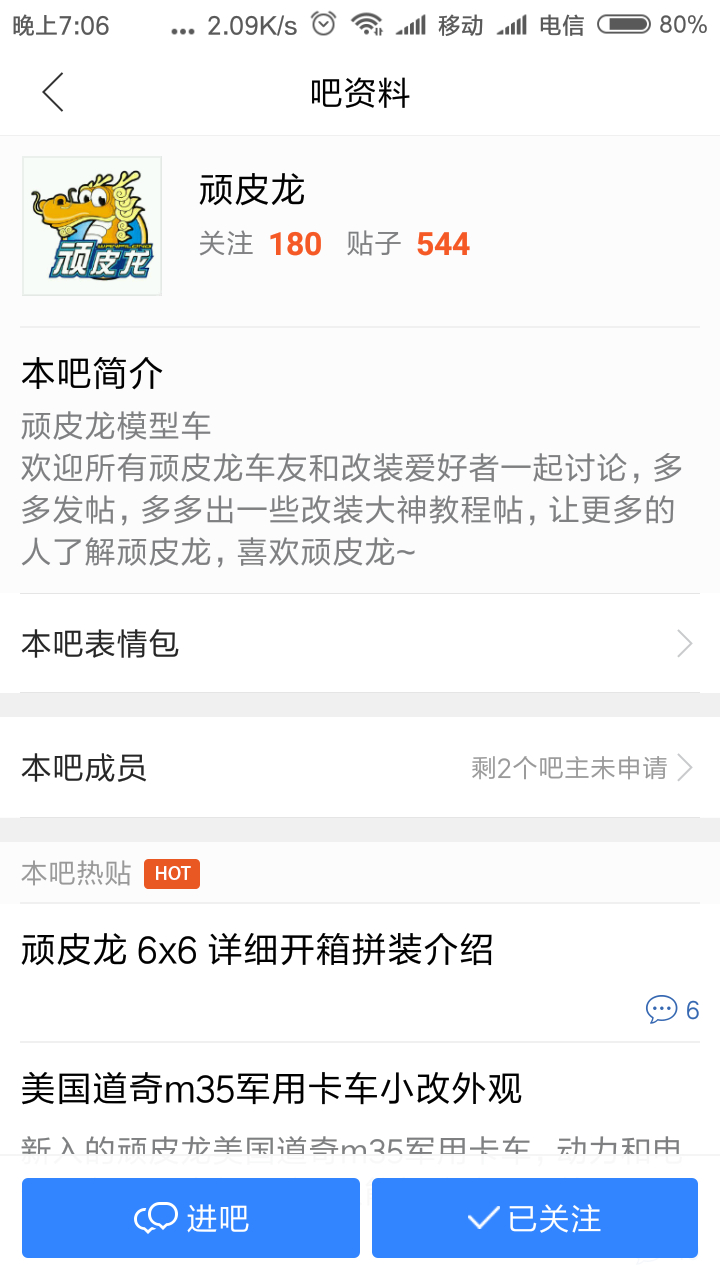
Task: Open the 本吧表情包 row
Action: (358, 643)
